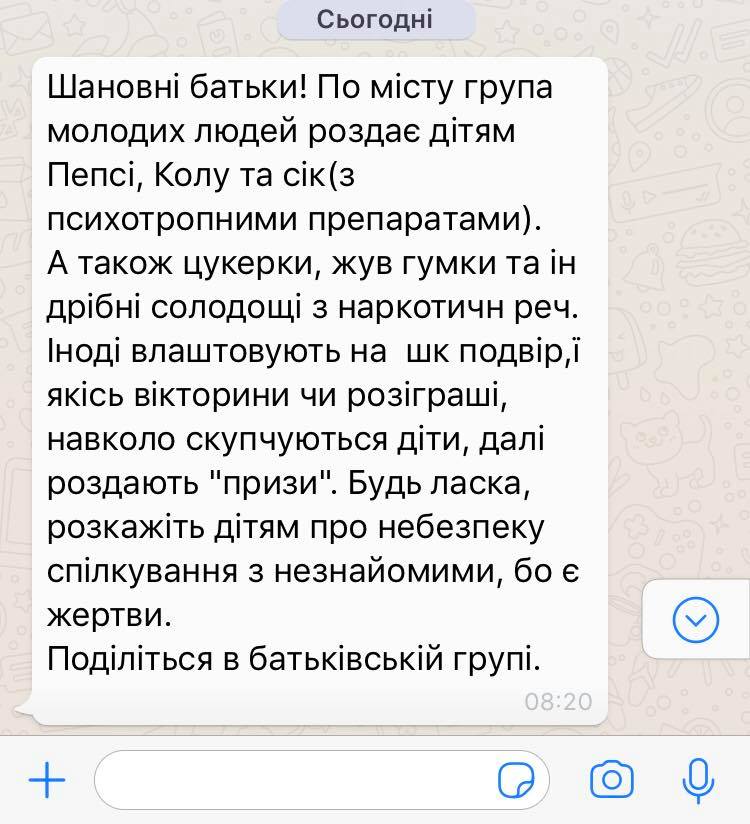Jump to latest messages with down arrow

pyautogui.click(x=696, y=621)
